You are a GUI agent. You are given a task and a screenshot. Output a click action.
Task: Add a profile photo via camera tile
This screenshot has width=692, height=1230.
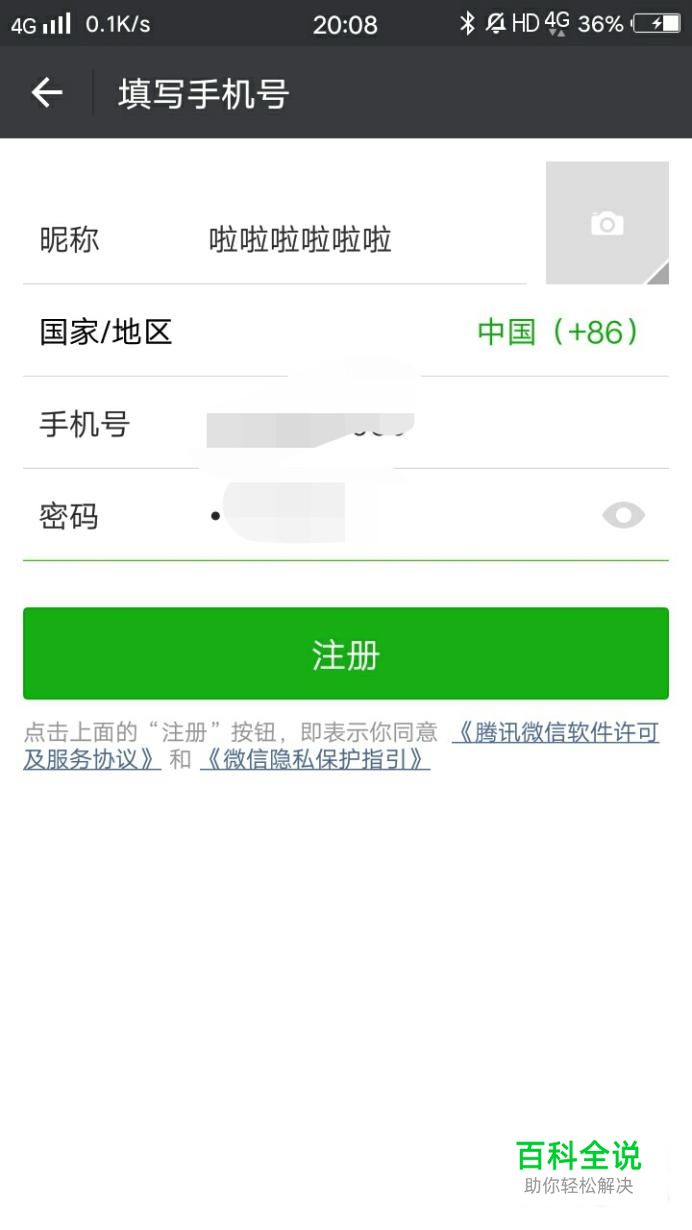(x=607, y=223)
